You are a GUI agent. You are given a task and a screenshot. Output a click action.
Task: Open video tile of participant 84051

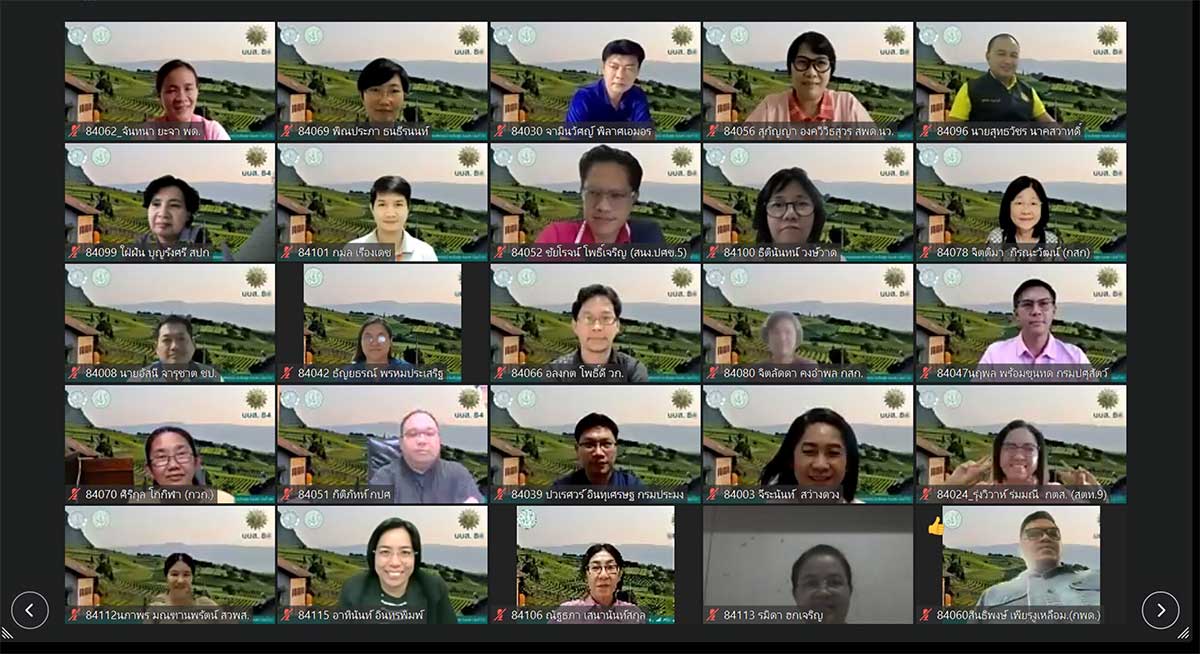coord(382,444)
